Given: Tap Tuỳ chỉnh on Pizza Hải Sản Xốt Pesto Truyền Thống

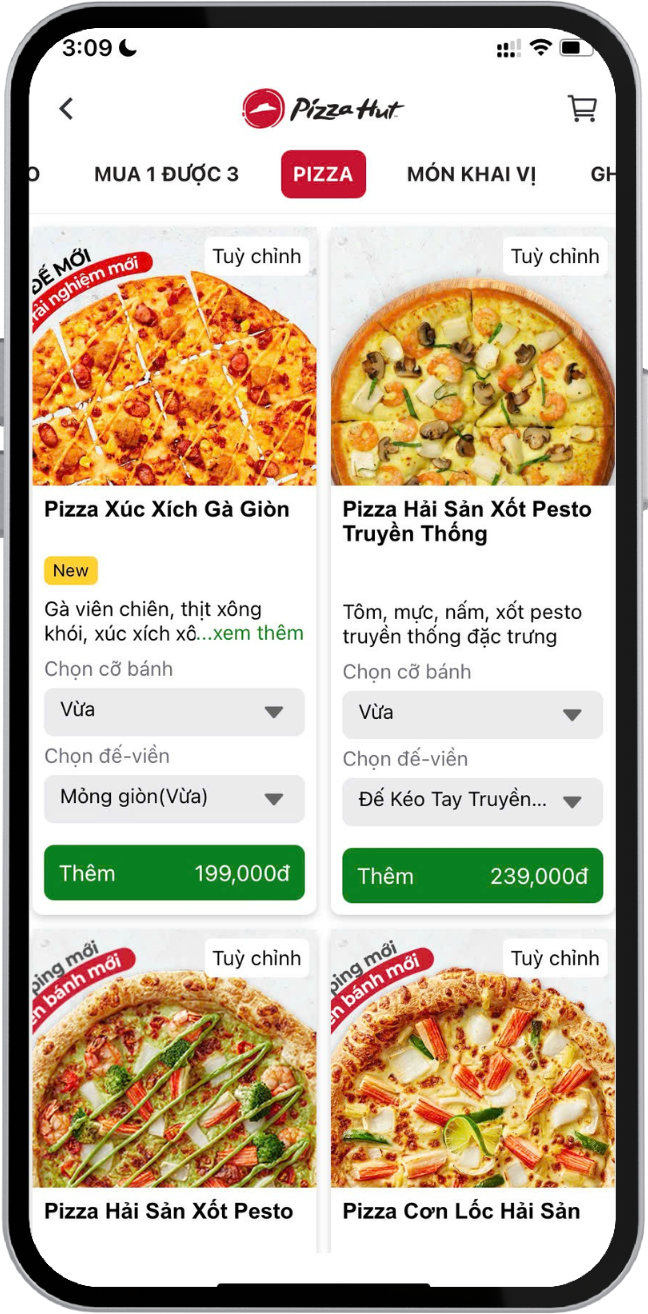Looking at the screenshot, I should click(555, 257).
